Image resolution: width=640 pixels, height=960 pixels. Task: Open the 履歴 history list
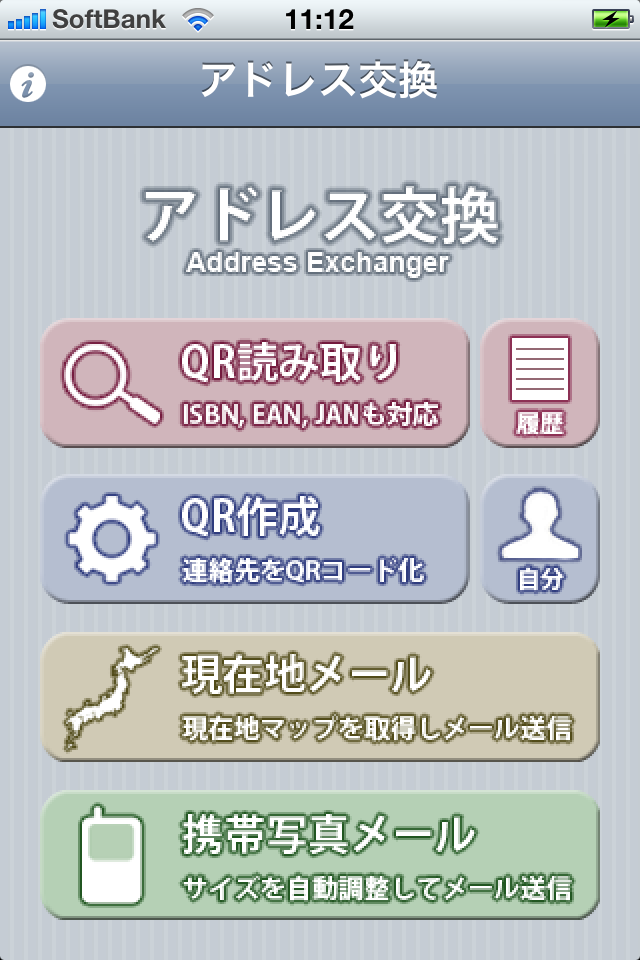(x=540, y=383)
